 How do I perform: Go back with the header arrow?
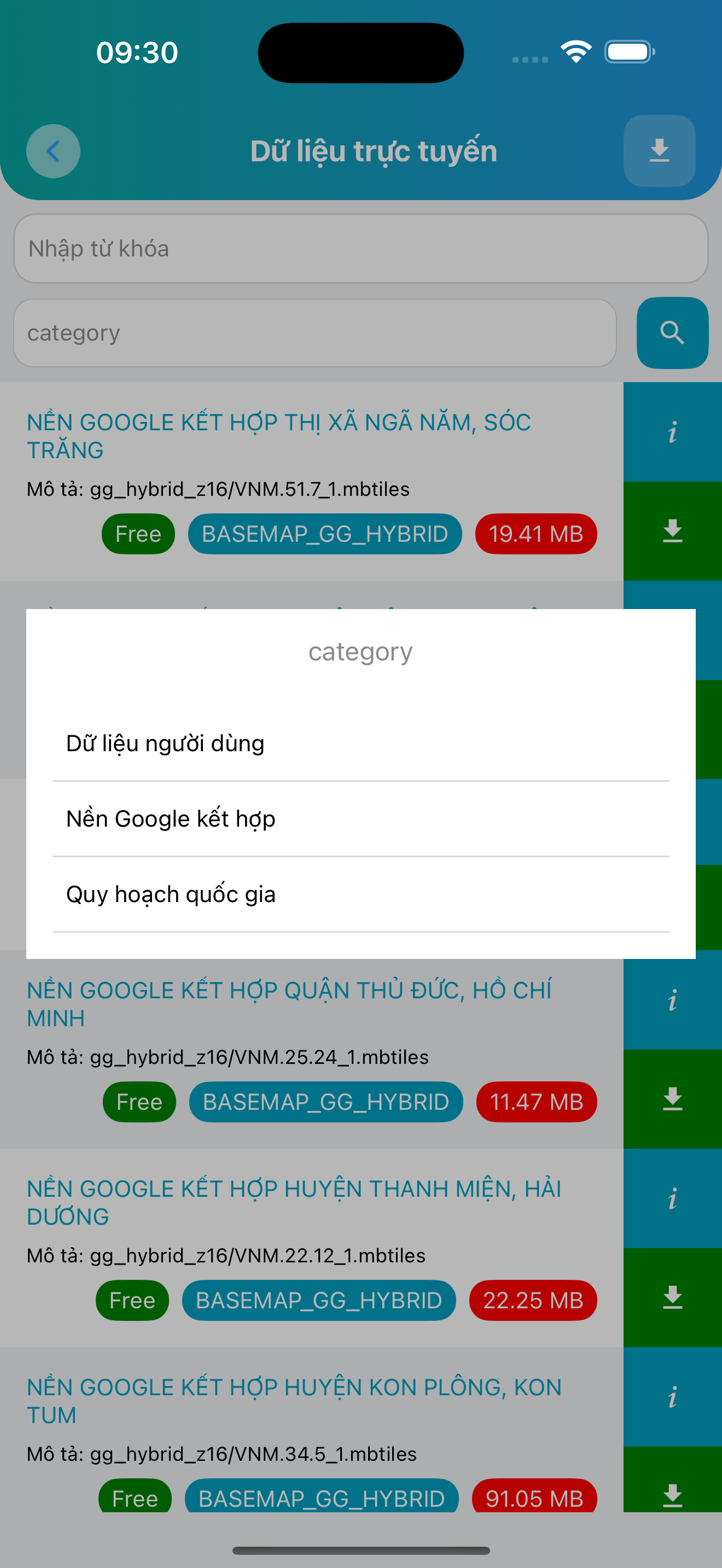53,151
